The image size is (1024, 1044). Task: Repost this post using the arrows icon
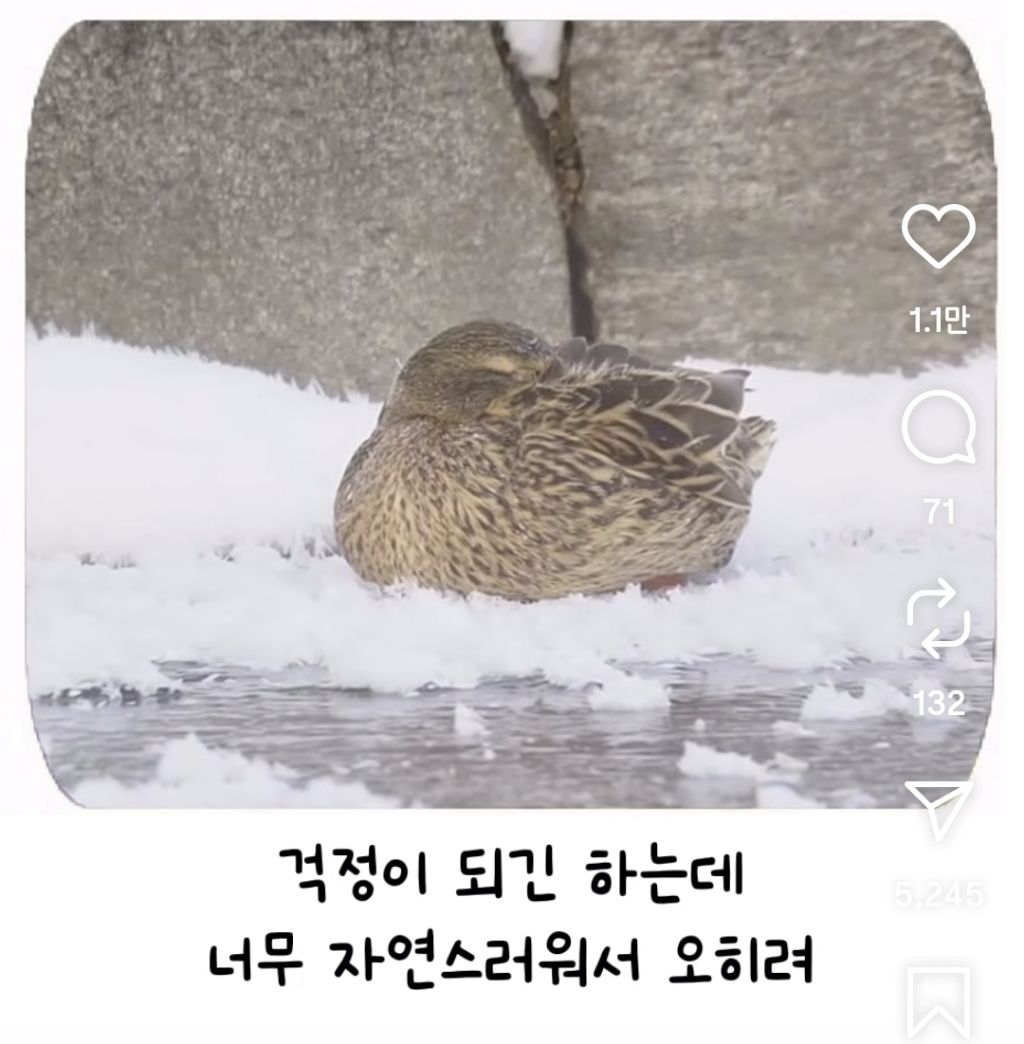[x=939, y=619]
